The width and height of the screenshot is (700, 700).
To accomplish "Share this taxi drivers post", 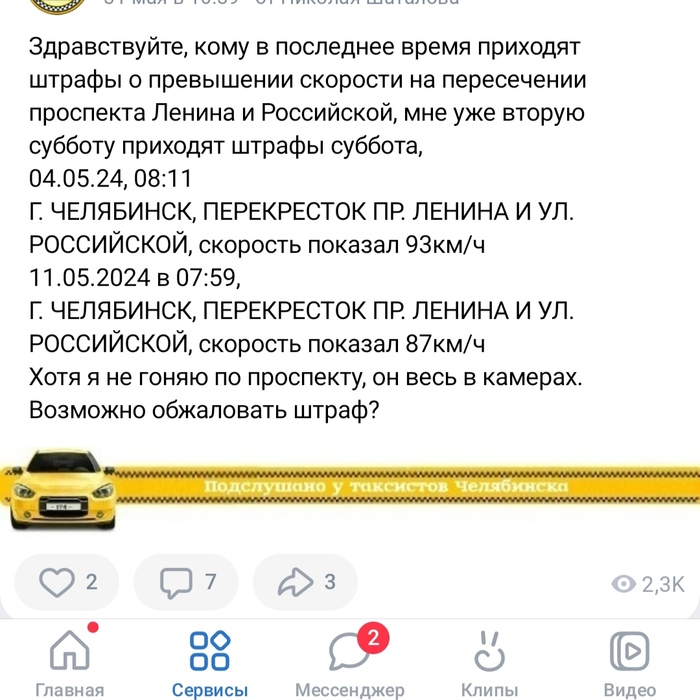I will tap(307, 582).
